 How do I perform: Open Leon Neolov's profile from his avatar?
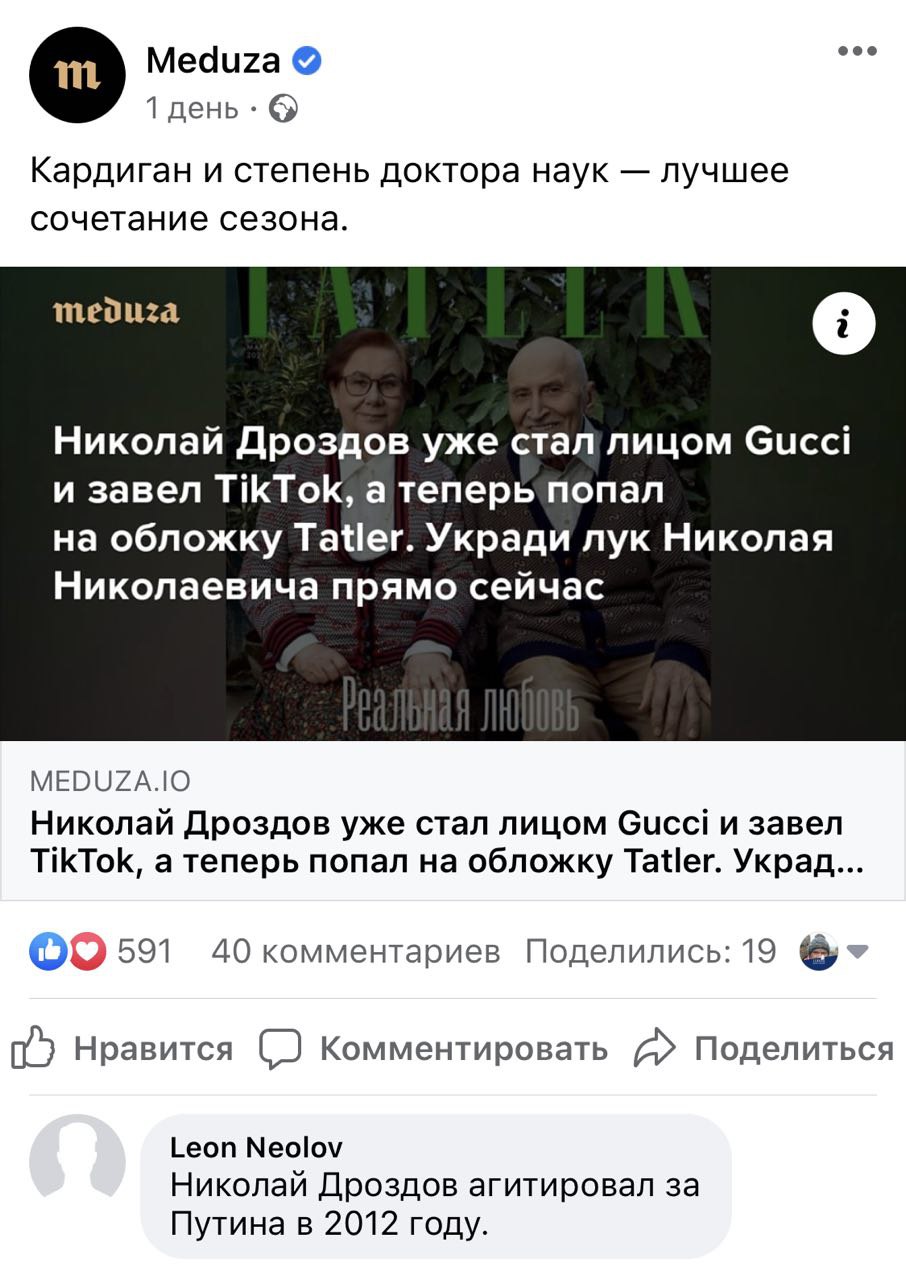click(x=77, y=1160)
